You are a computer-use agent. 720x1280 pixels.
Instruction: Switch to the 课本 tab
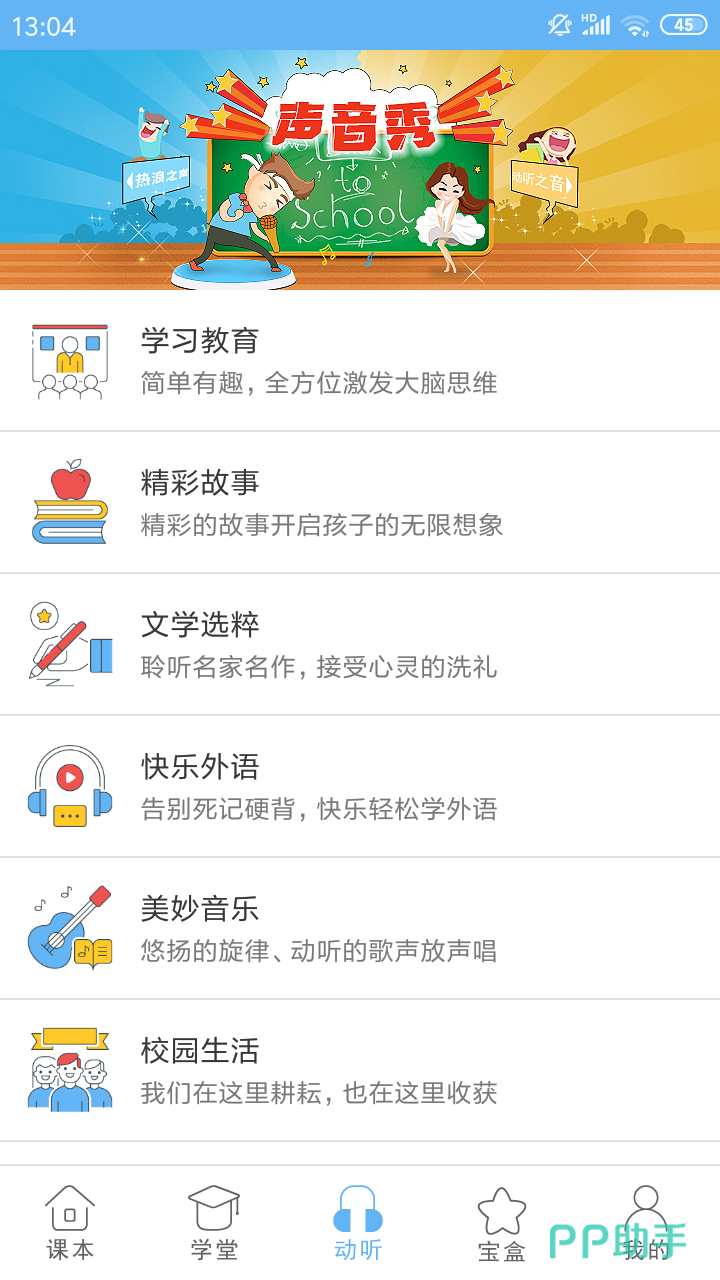point(70,1222)
